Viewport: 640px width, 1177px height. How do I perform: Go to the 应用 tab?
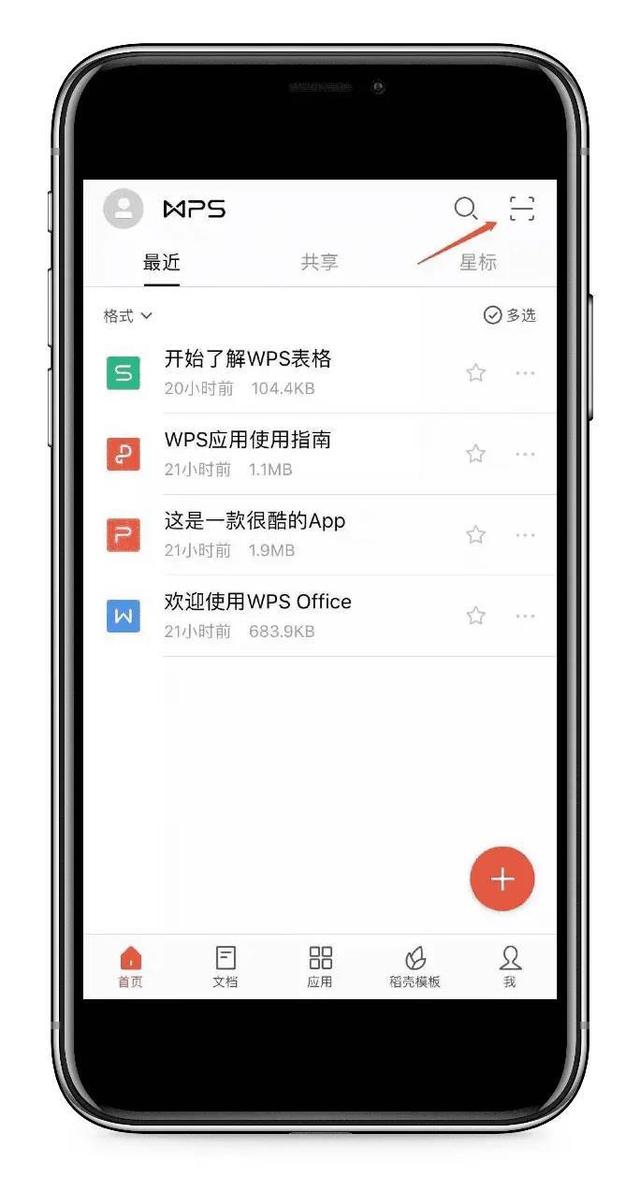(320, 967)
